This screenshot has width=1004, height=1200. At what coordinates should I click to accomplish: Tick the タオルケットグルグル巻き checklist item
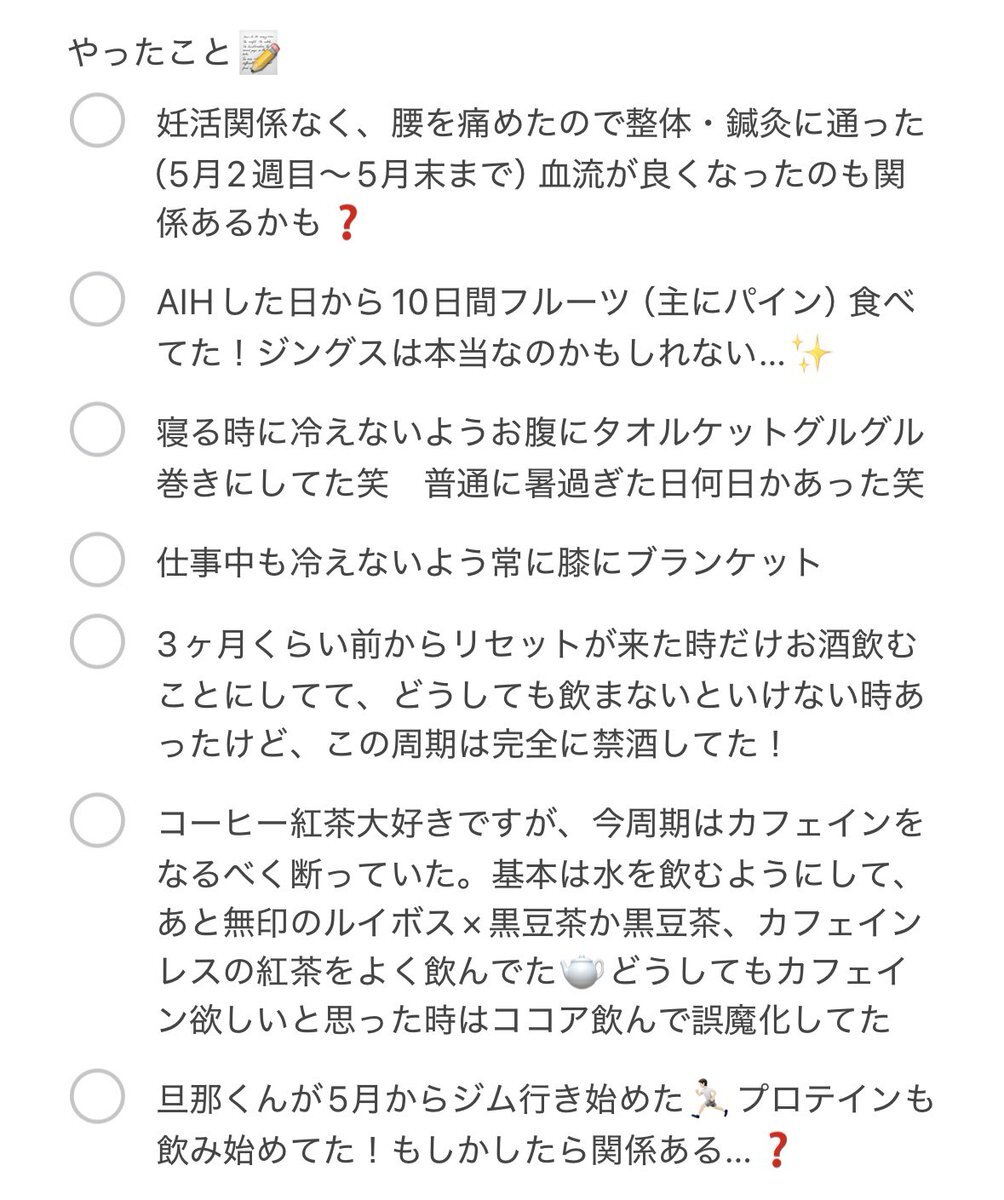tap(97, 432)
